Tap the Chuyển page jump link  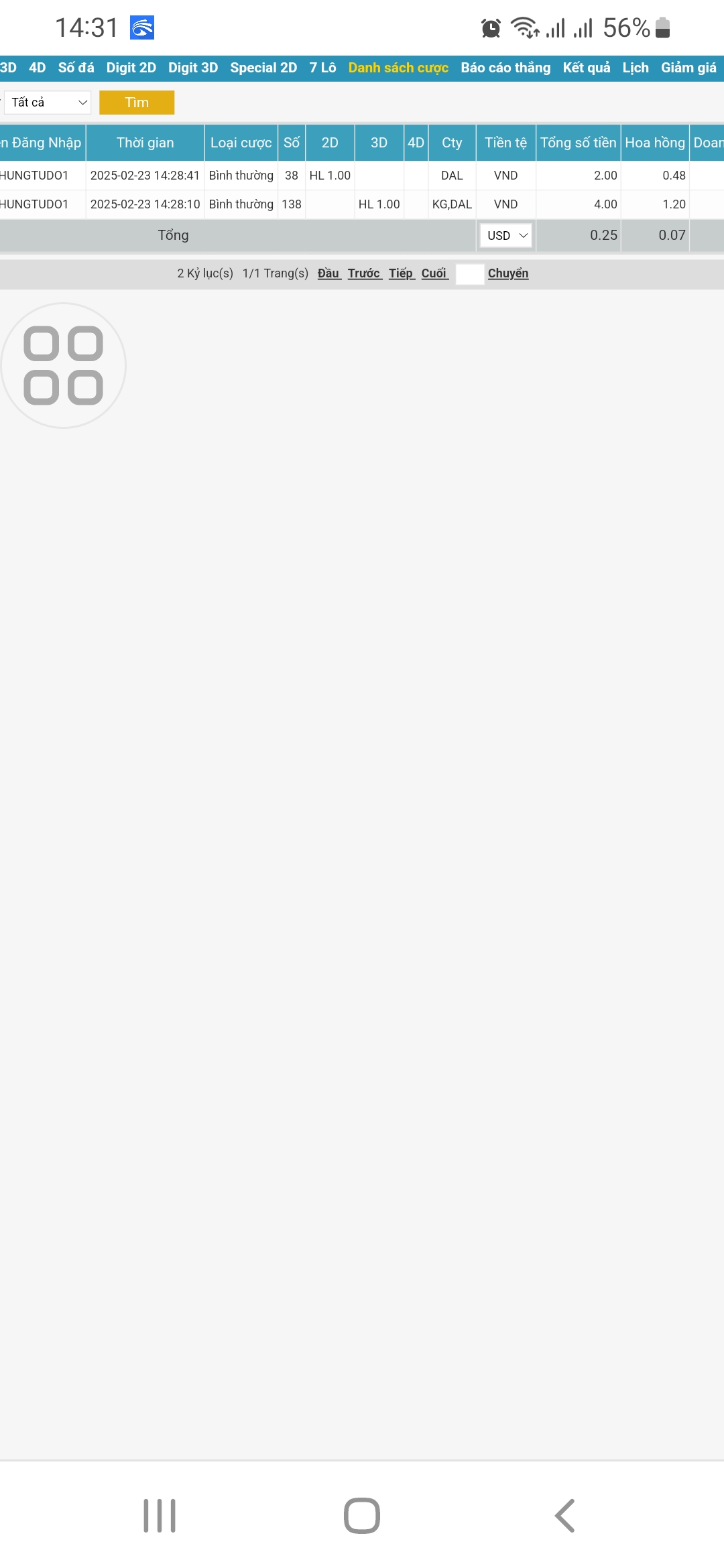pos(508,273)
